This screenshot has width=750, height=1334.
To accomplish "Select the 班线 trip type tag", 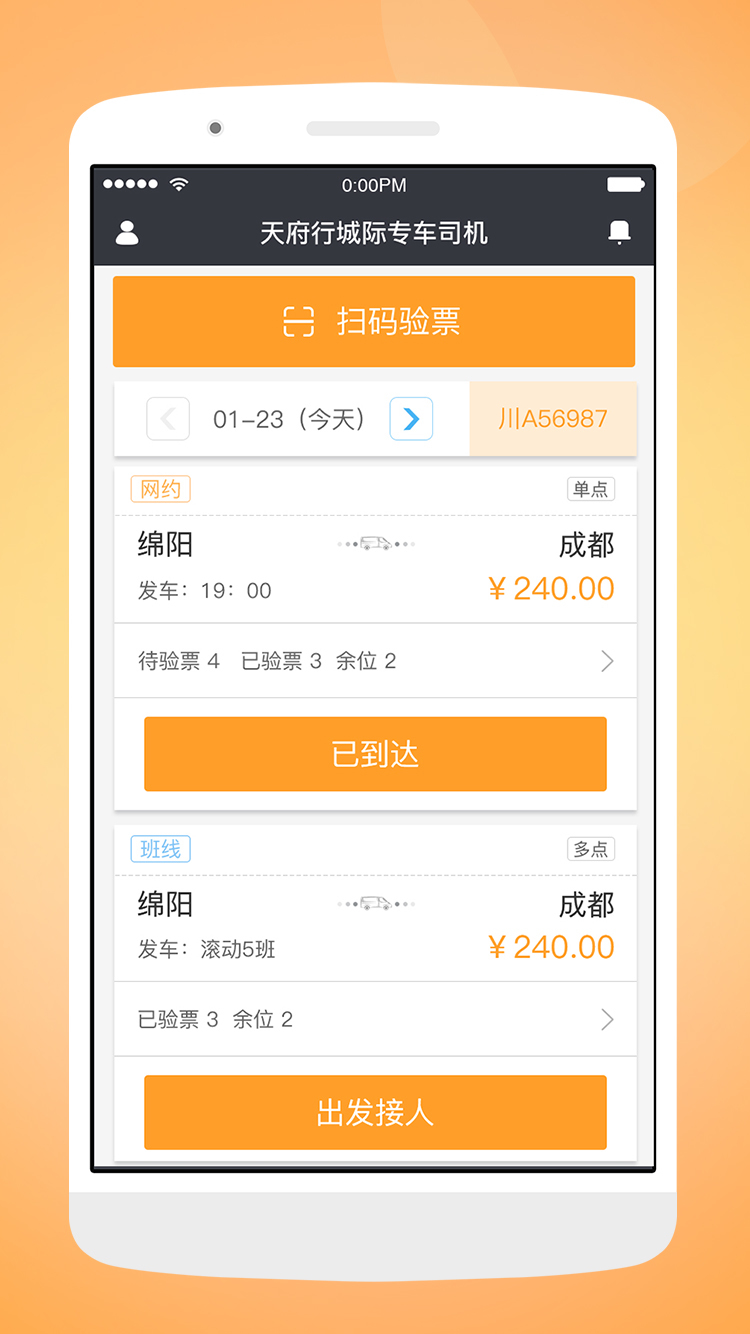I will (x=159, y=848).
